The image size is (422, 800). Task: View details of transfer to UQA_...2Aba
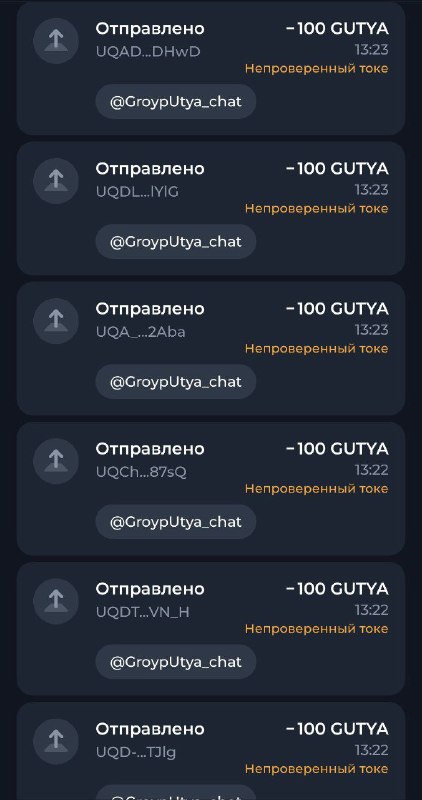click(211, 348)
